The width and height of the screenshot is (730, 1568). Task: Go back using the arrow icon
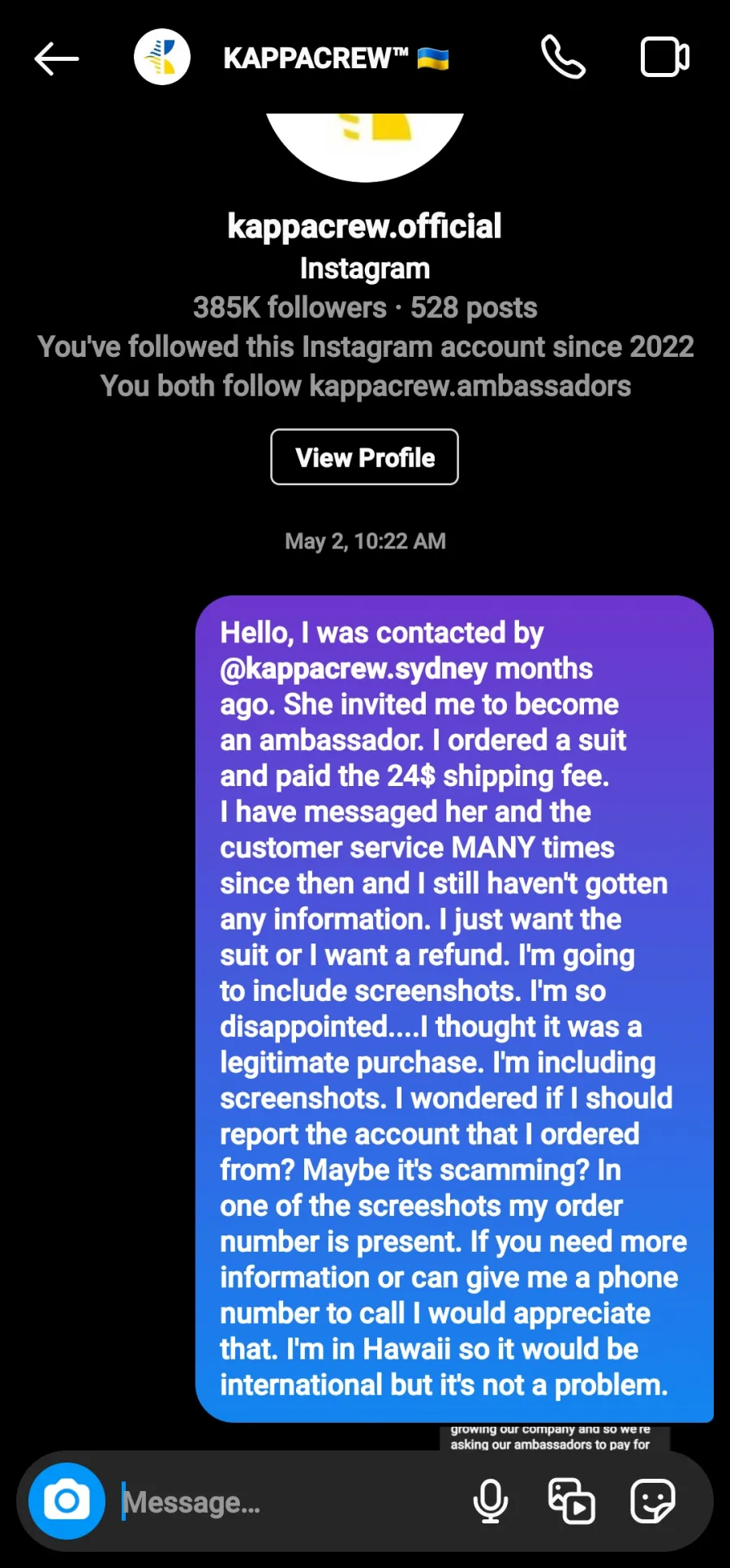57,58
